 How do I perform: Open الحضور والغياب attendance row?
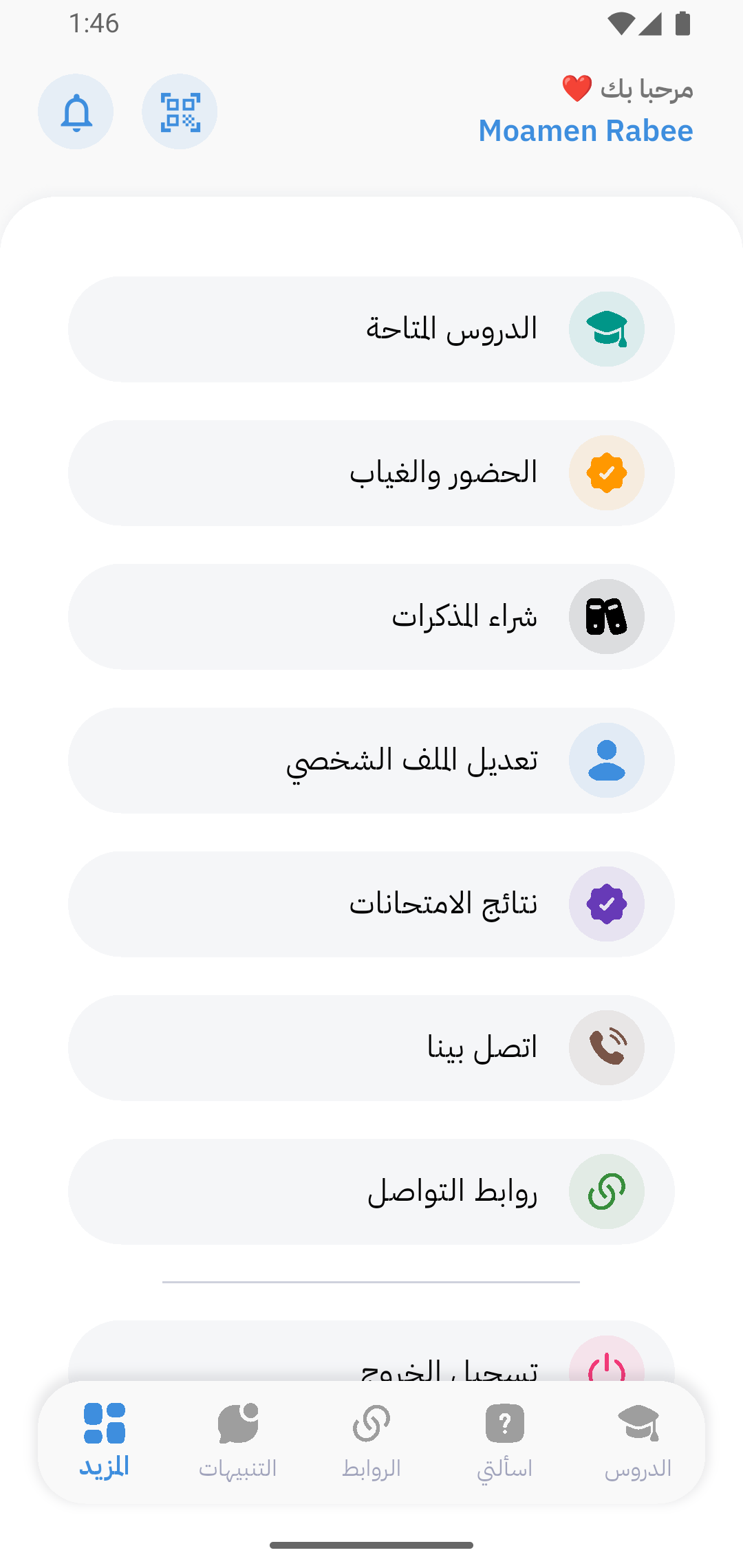tap(371, 473)
